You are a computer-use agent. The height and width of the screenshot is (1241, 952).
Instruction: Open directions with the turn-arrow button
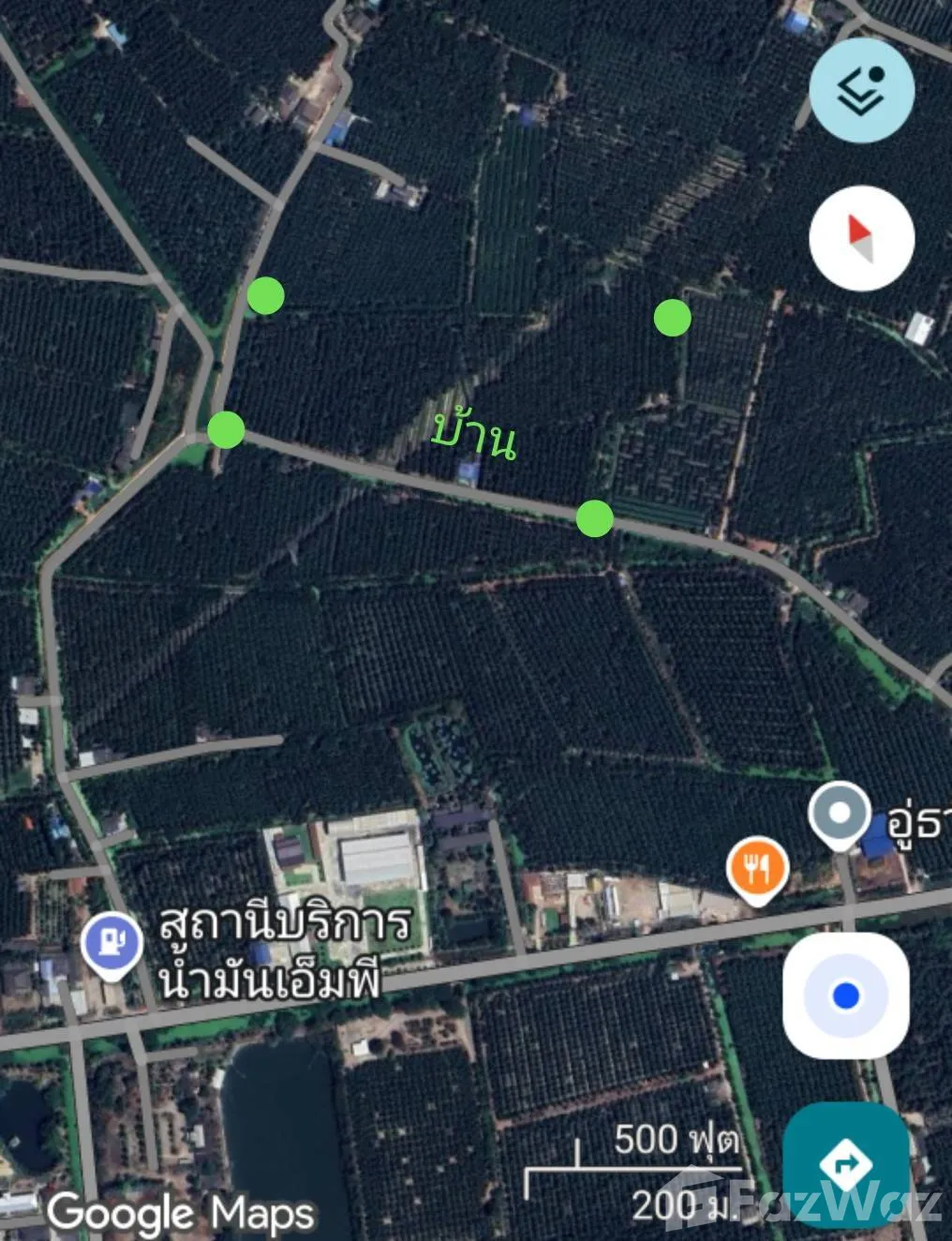[x=845, y=1164]
